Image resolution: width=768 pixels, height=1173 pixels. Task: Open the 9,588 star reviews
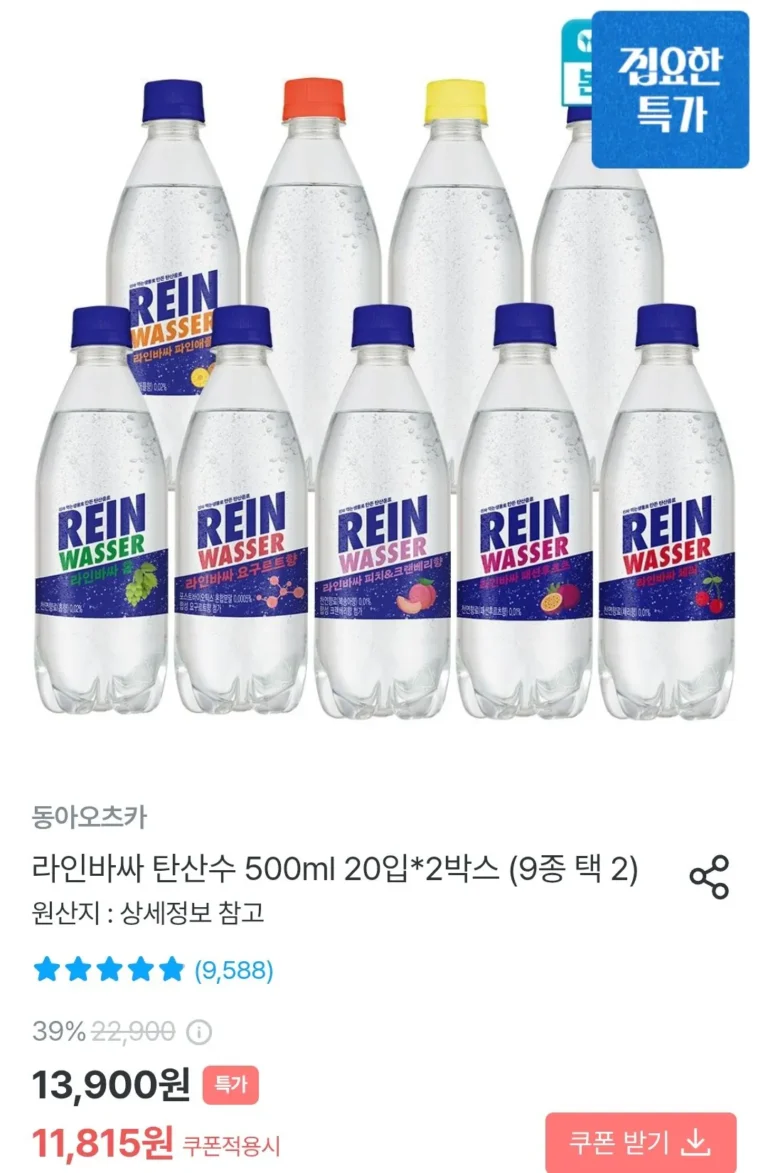(153, 969)
